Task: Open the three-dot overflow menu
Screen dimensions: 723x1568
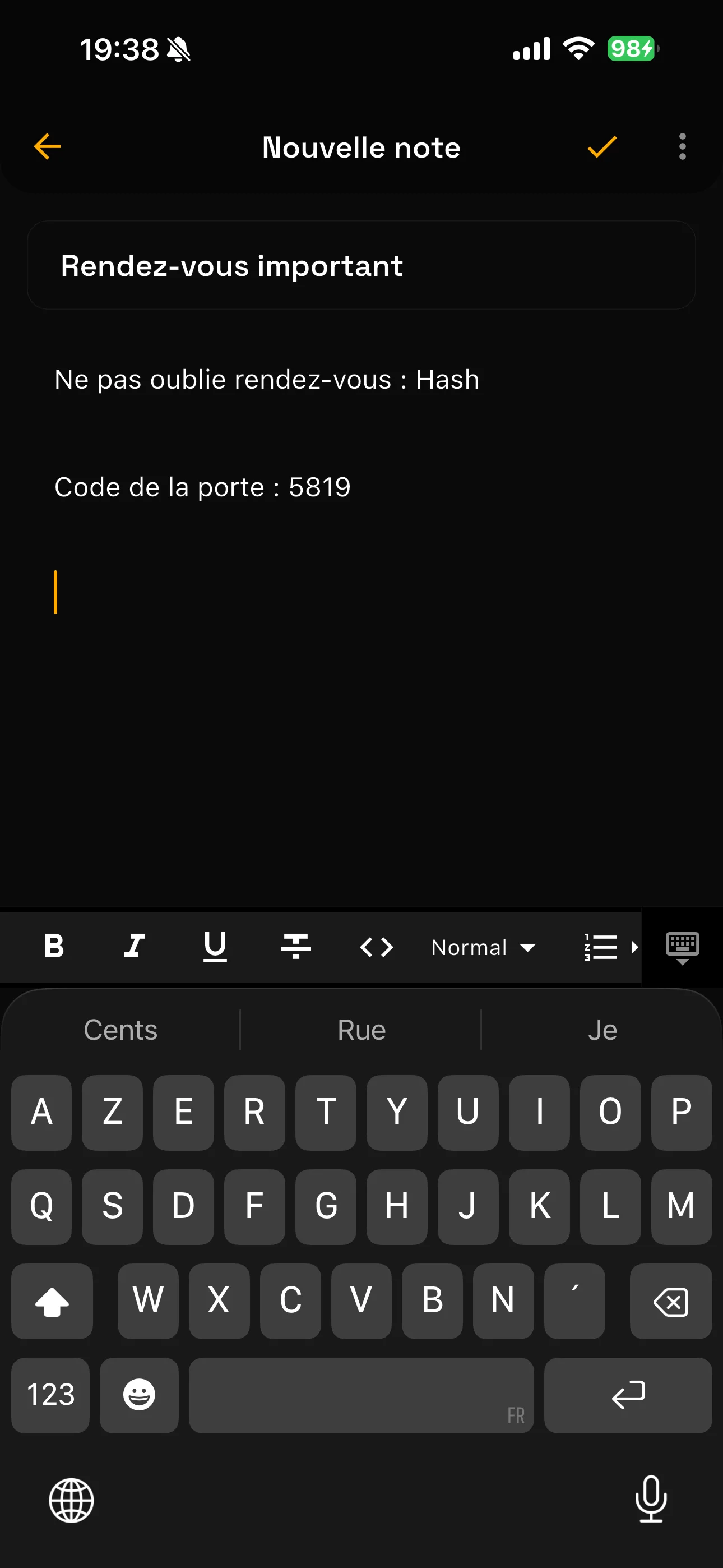Action: (682, 146)
